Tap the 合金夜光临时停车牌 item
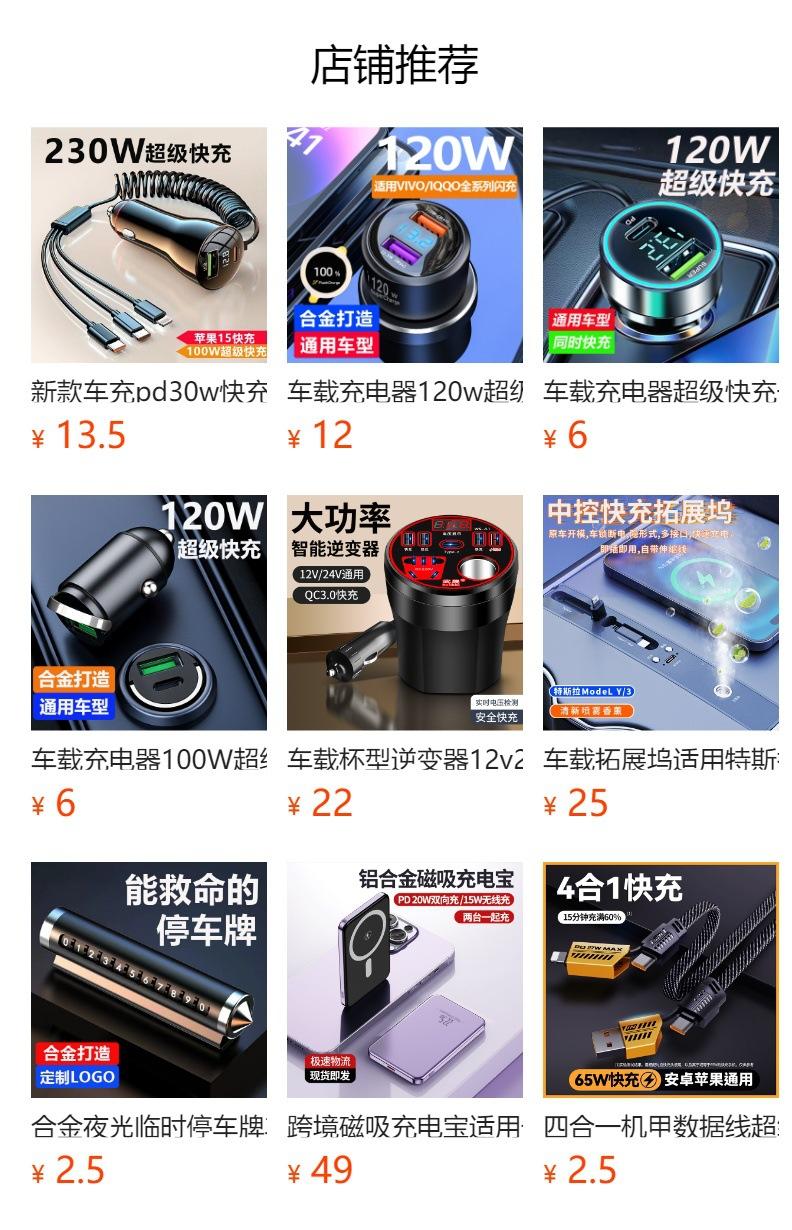The image size is (792, 1230). click(x=149, y=980)
